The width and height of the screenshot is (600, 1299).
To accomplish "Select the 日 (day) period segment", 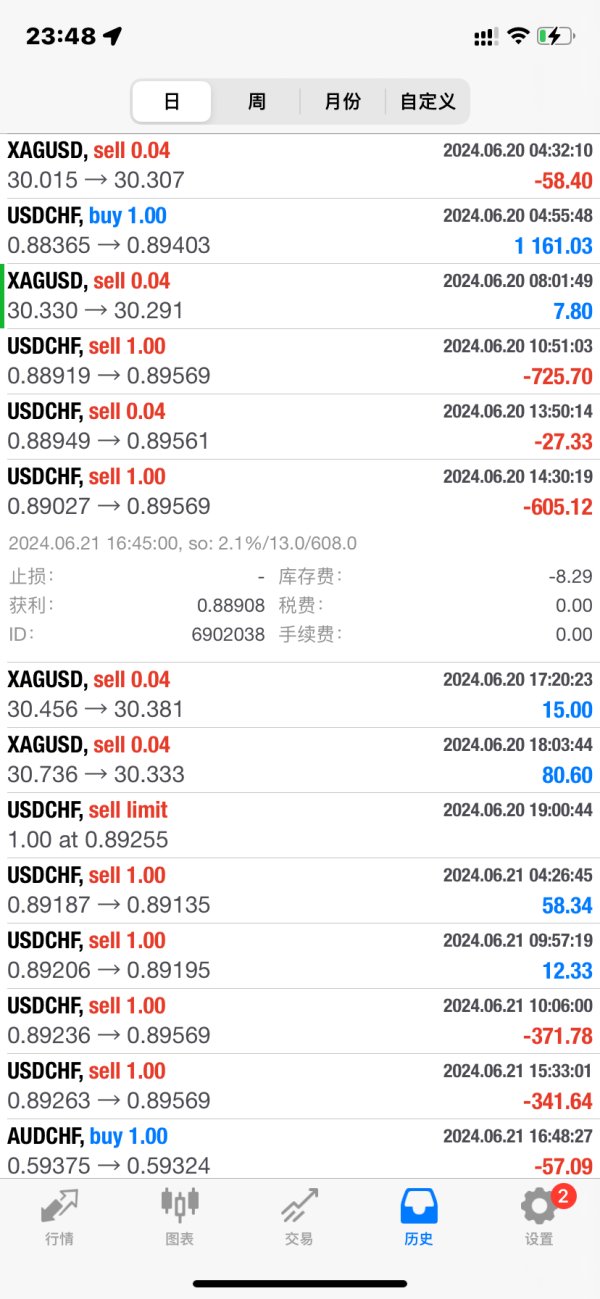I will 172,101.
